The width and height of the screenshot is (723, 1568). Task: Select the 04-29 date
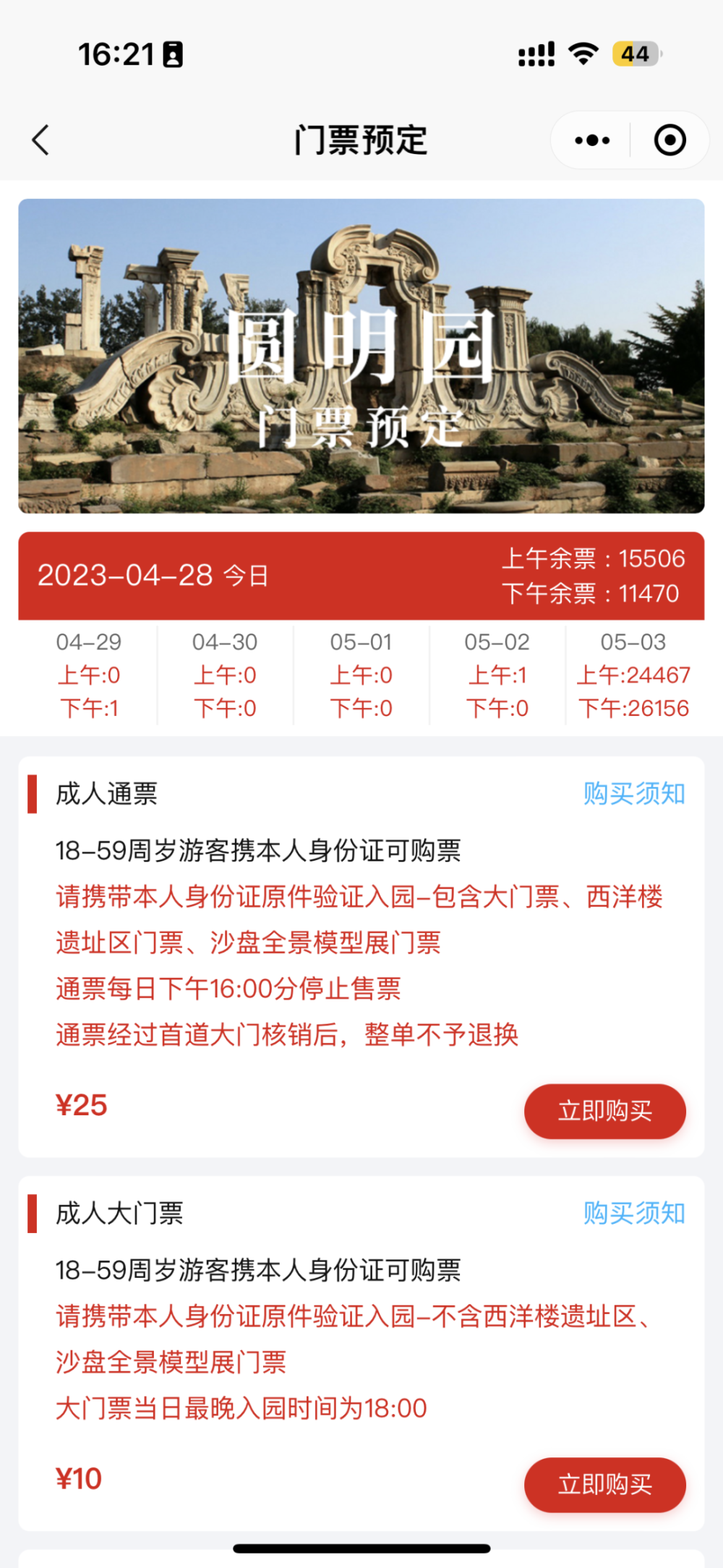pos(89,675)
